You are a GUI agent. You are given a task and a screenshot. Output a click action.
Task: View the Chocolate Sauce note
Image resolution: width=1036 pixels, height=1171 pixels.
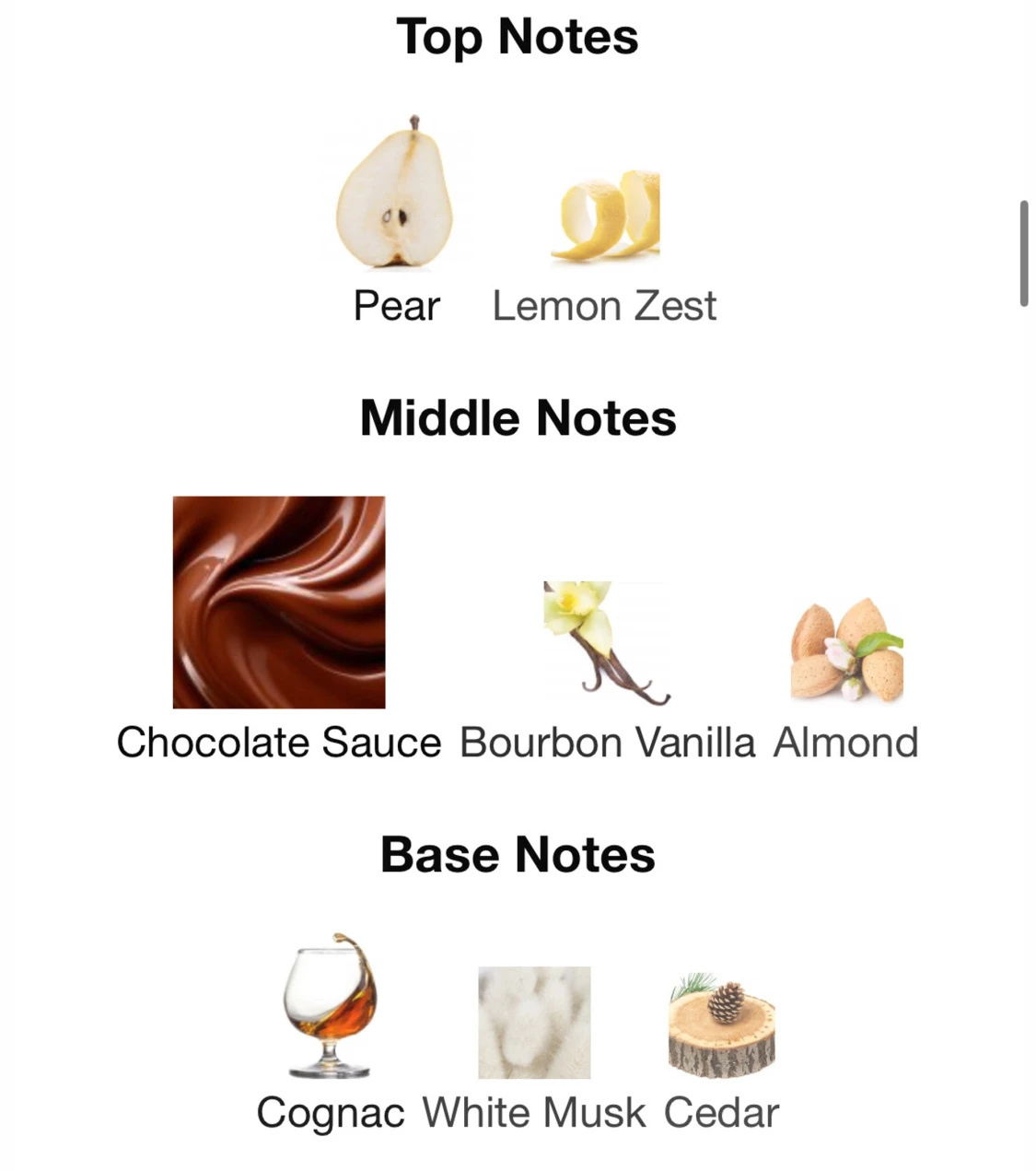tap(278, 603)
